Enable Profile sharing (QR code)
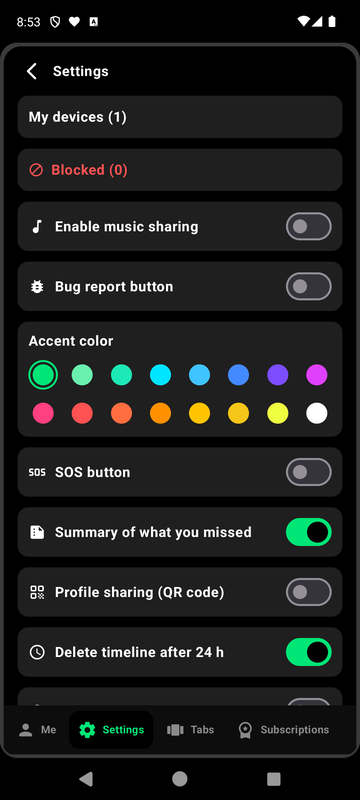The image size is (360, 800). (308, 592)
